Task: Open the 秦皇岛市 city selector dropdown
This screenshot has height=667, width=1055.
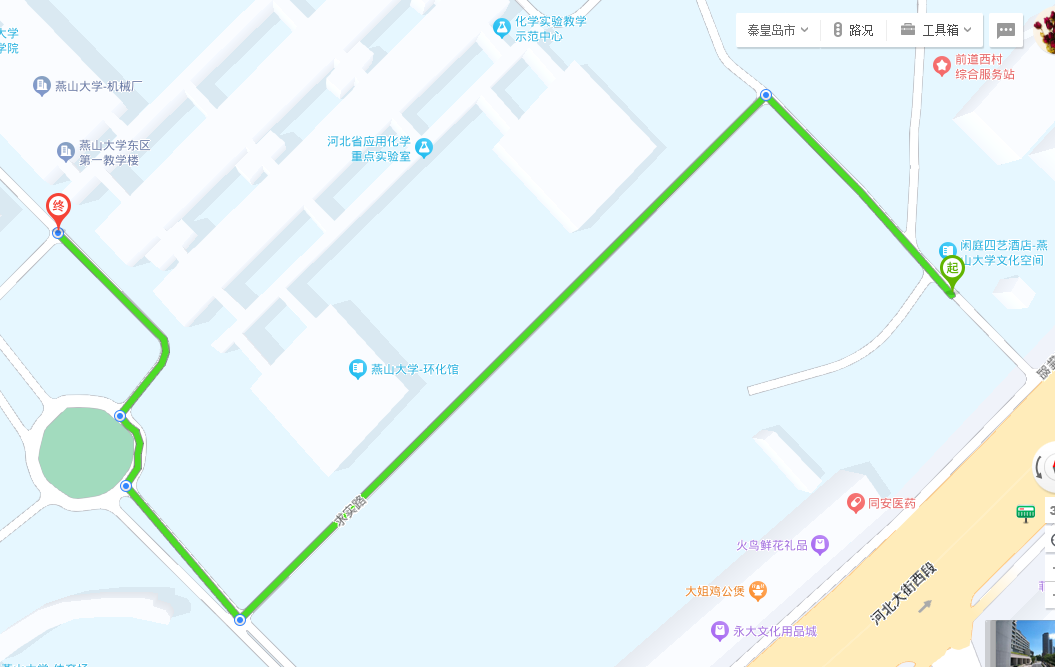Action: click(777, 30)
